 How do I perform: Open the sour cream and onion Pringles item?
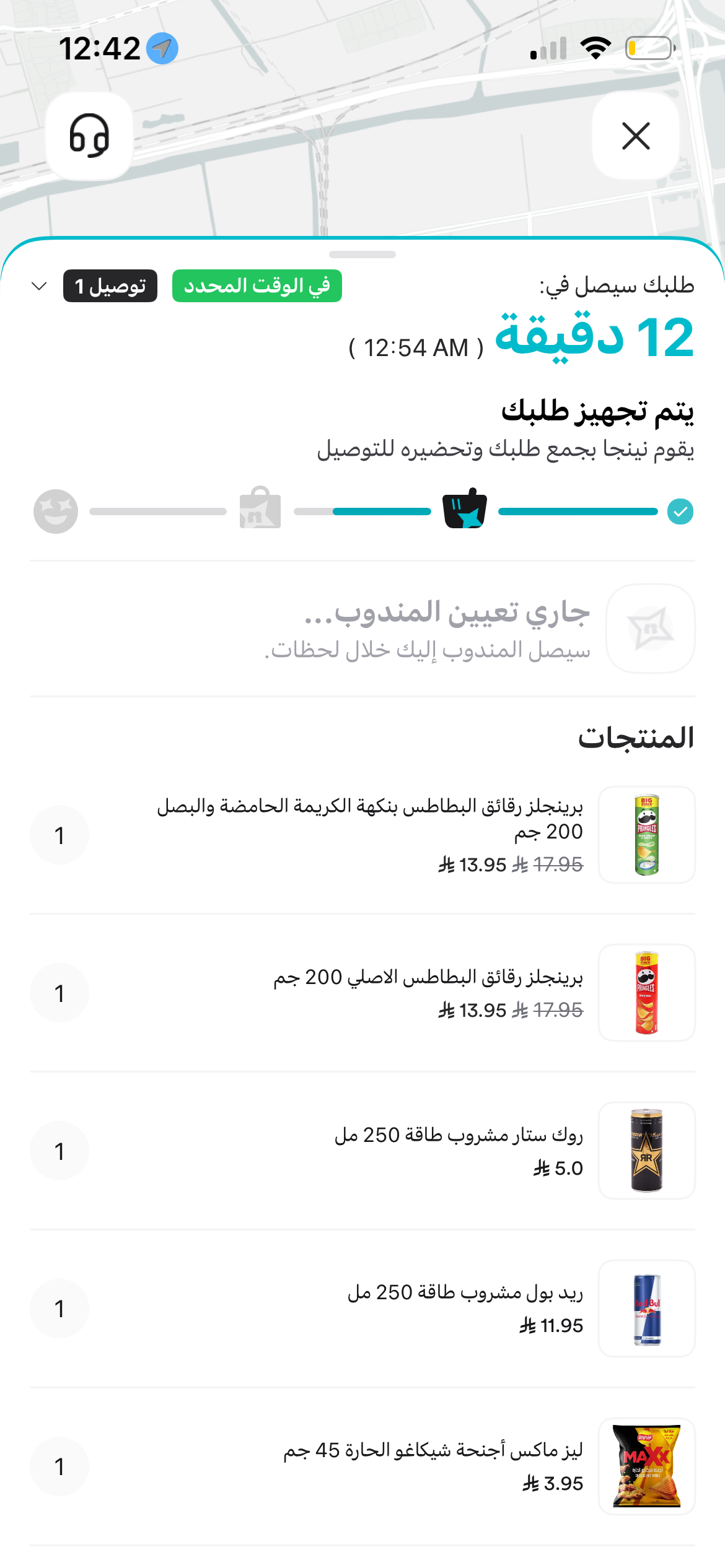coord(362,835)
